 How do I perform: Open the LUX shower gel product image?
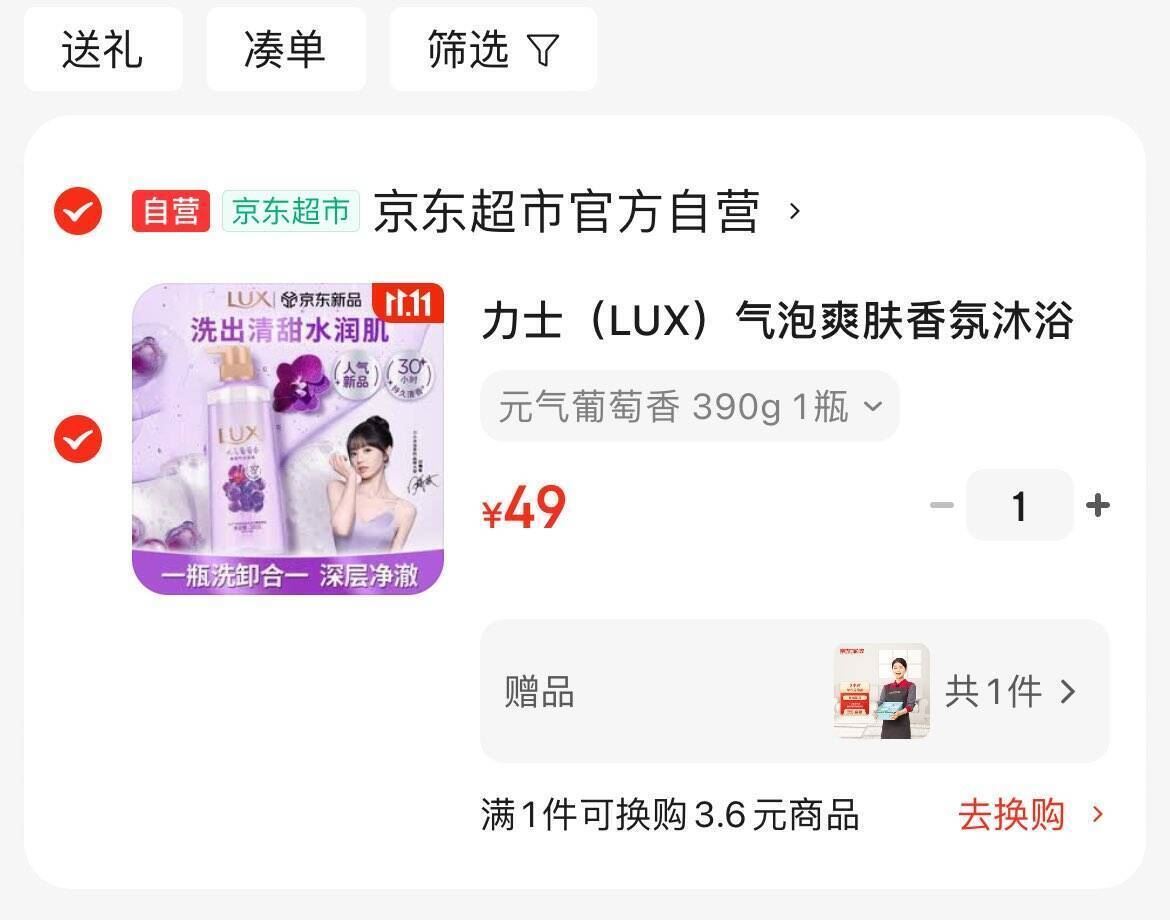tap(288, 439)
